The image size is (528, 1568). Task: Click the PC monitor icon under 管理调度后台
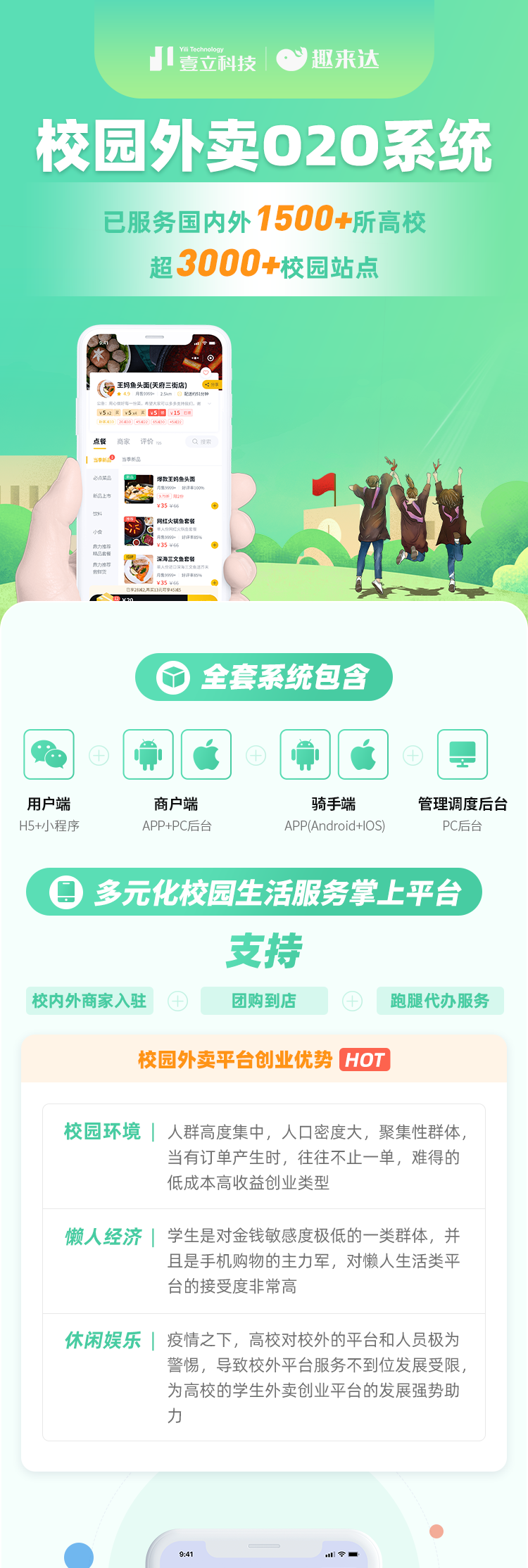tap(463, 754)
